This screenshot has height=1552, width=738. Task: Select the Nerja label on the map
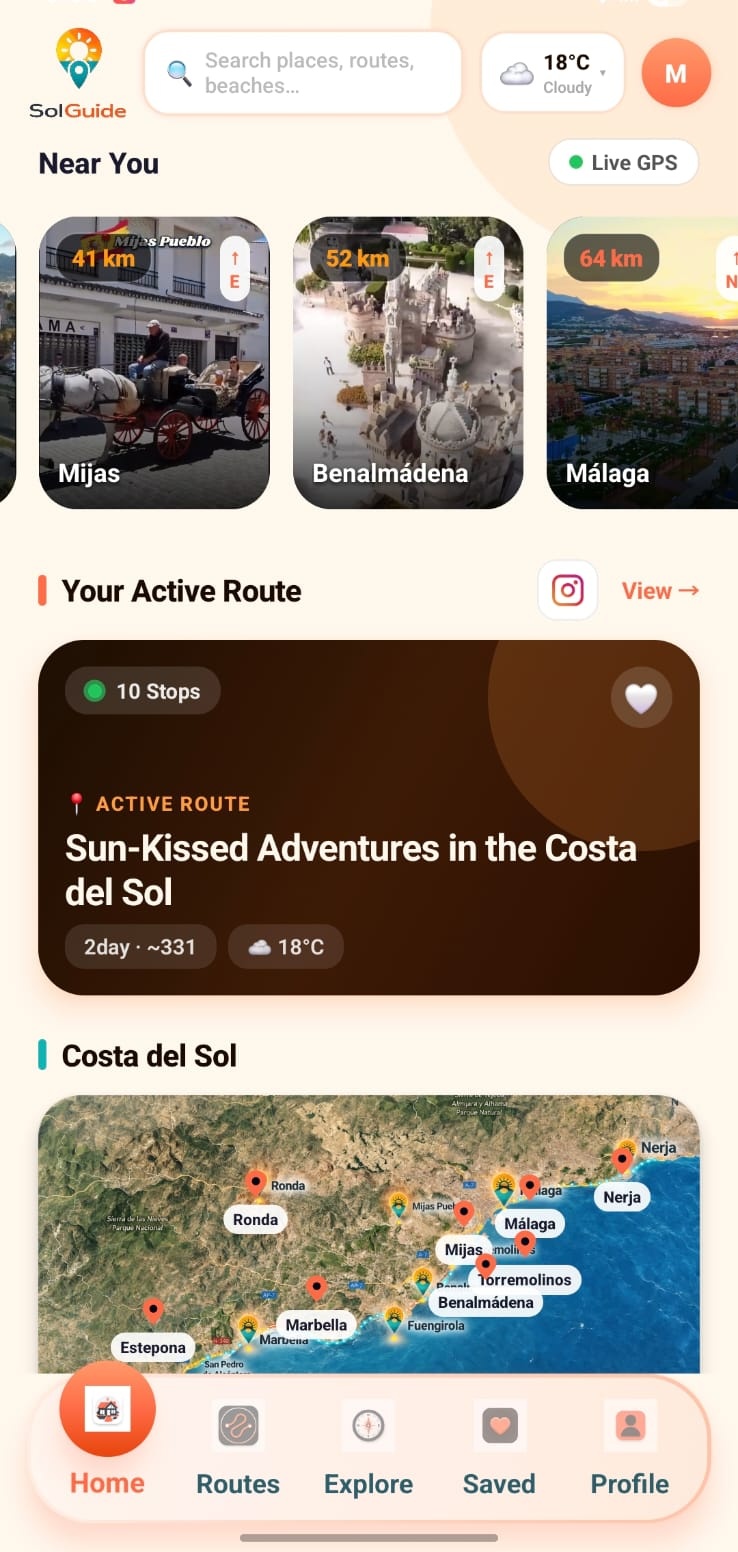tap(622, 1197)
